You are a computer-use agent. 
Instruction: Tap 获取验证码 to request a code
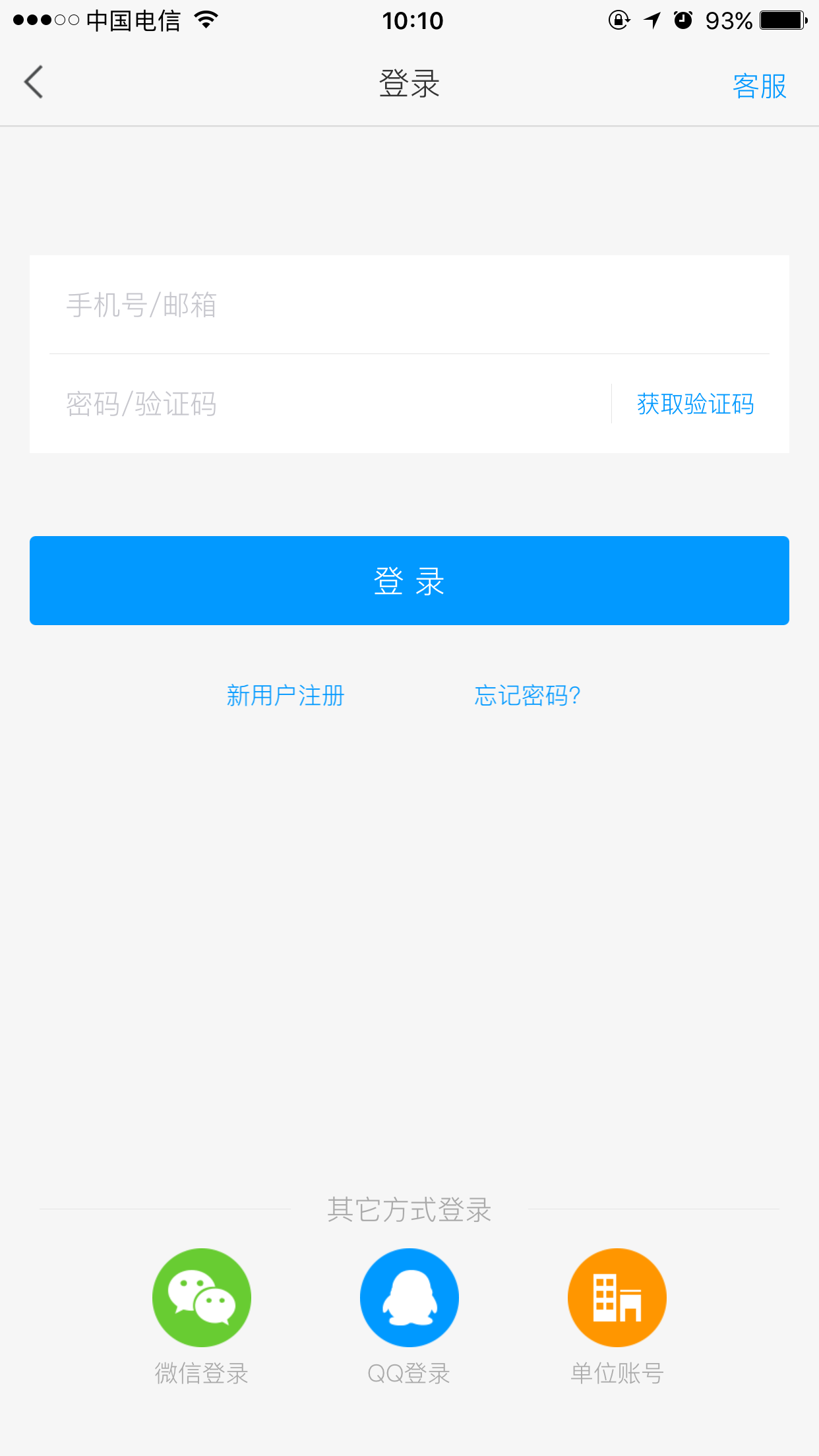click(695, 404)
